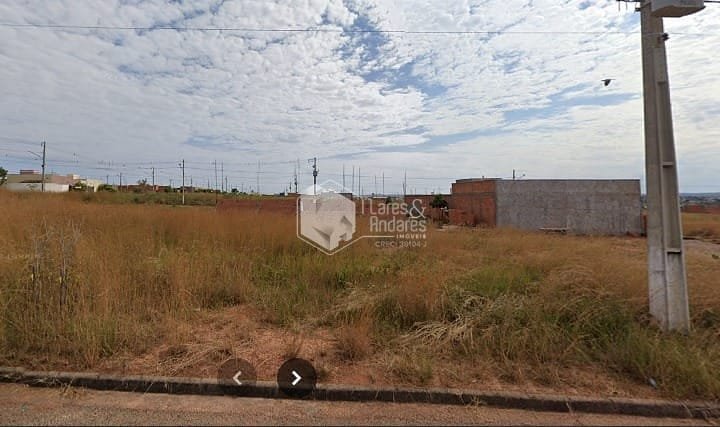Go to the next photo
This screenshot has height=427, width=720.
tap(296, 377)
